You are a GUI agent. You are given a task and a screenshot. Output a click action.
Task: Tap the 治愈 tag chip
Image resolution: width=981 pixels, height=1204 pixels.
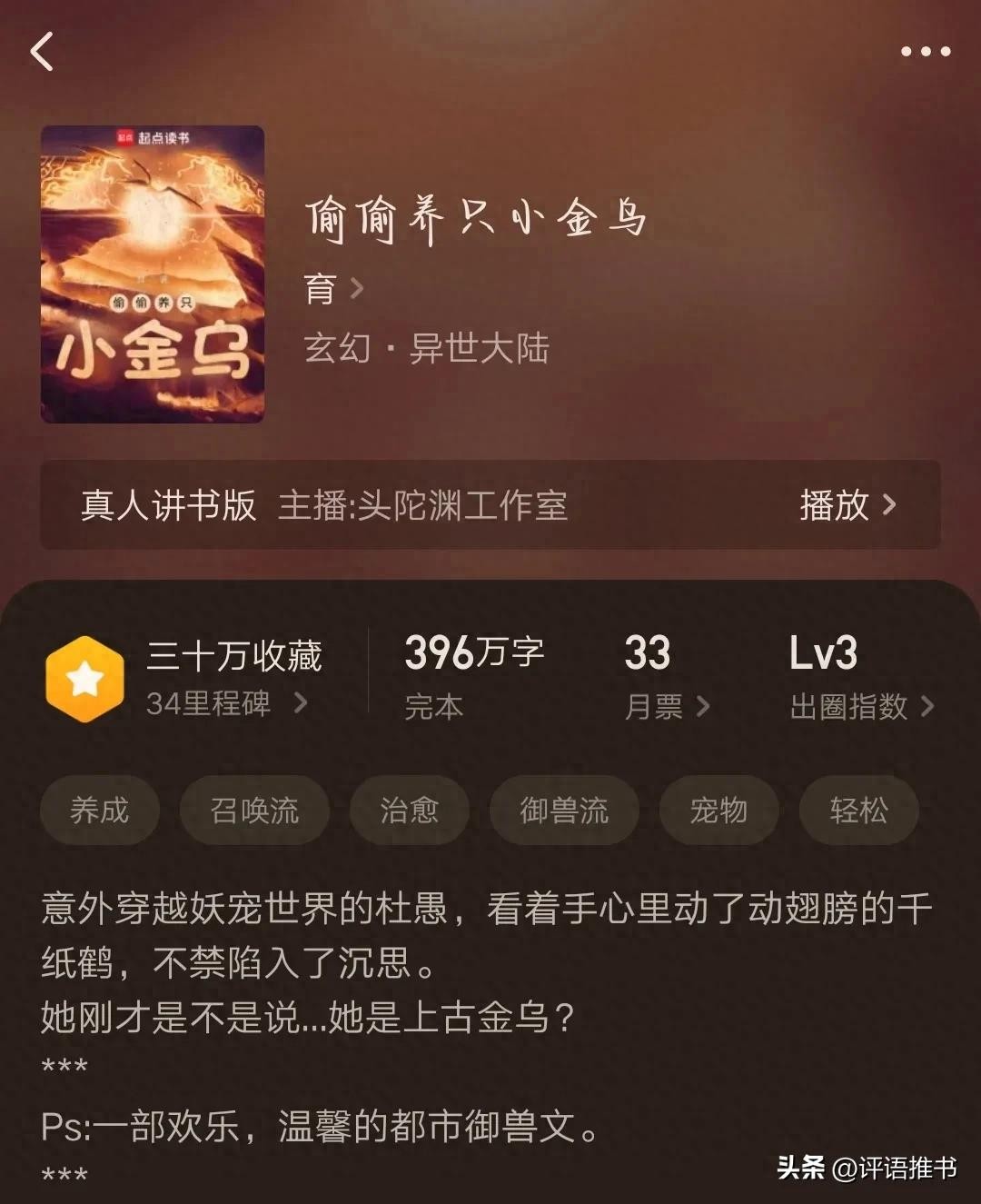point(409,810)
